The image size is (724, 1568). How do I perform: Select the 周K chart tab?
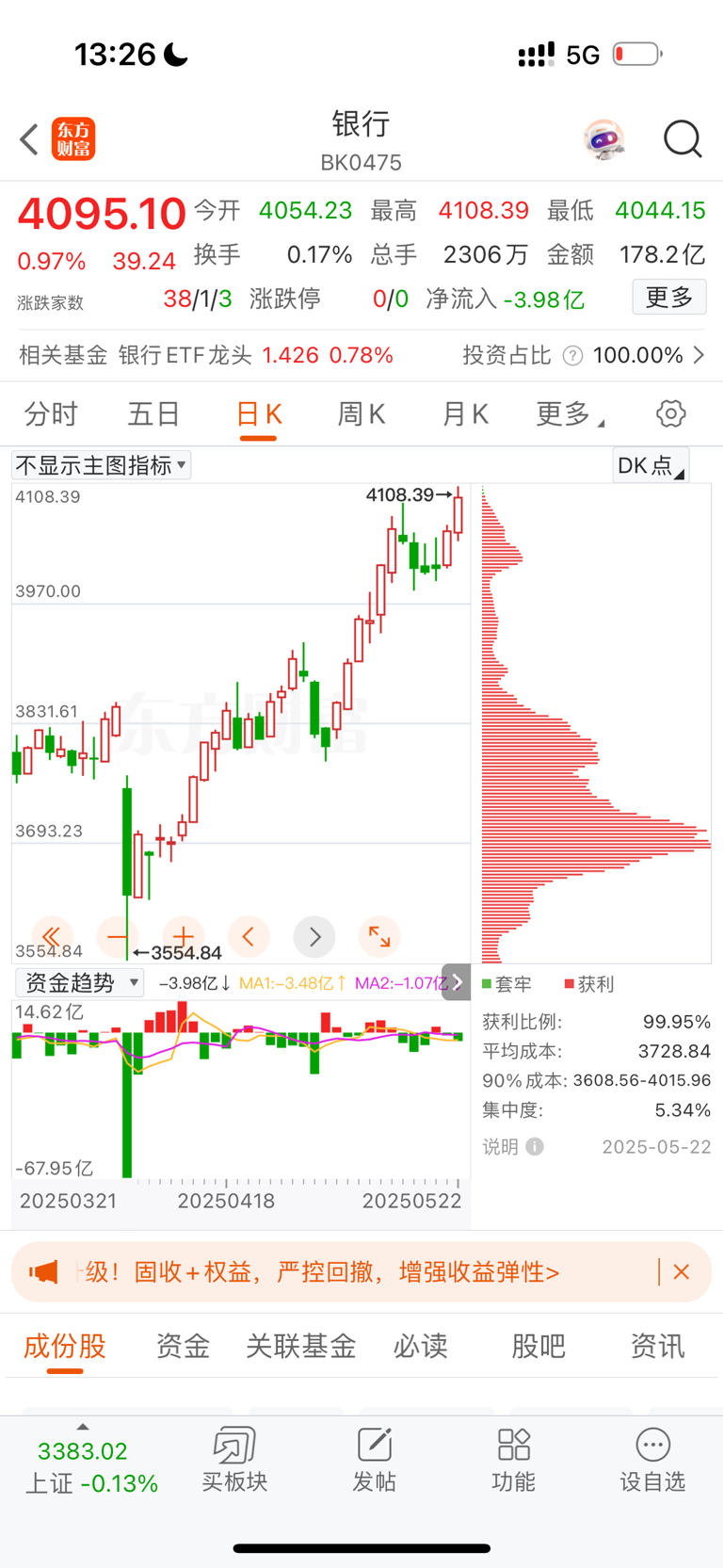[362, 413]
